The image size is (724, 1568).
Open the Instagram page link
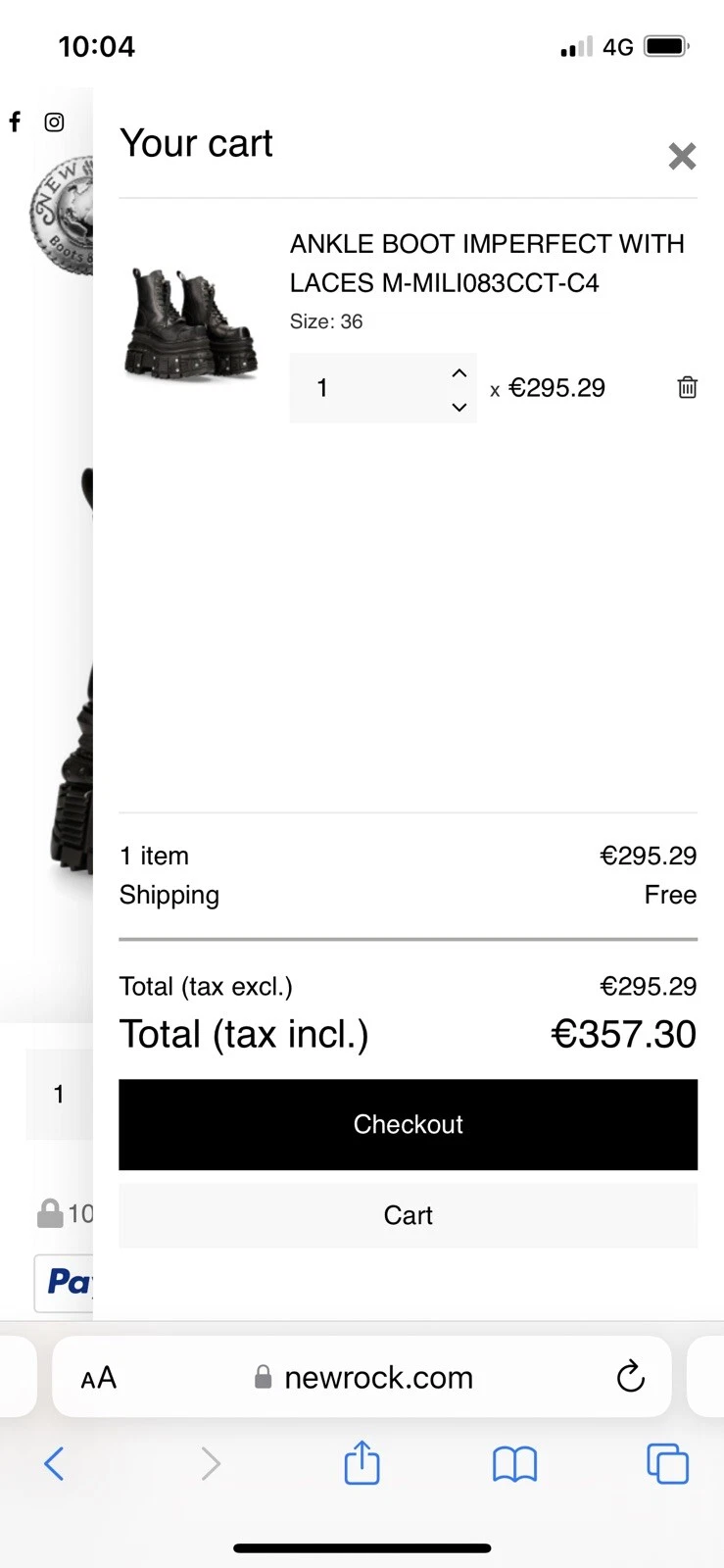coord(55,122)
